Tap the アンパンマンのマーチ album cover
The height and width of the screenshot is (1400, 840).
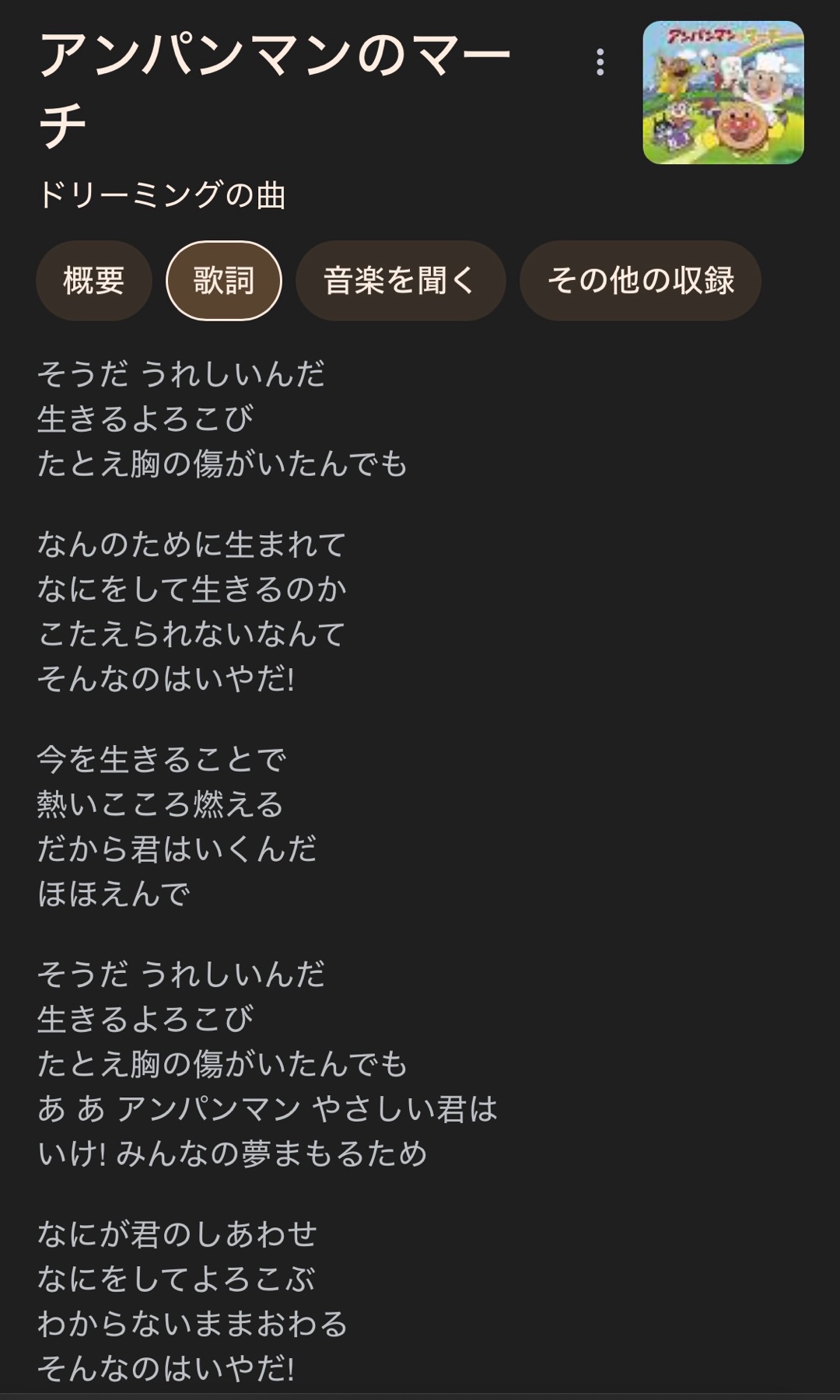coord(723,93)
